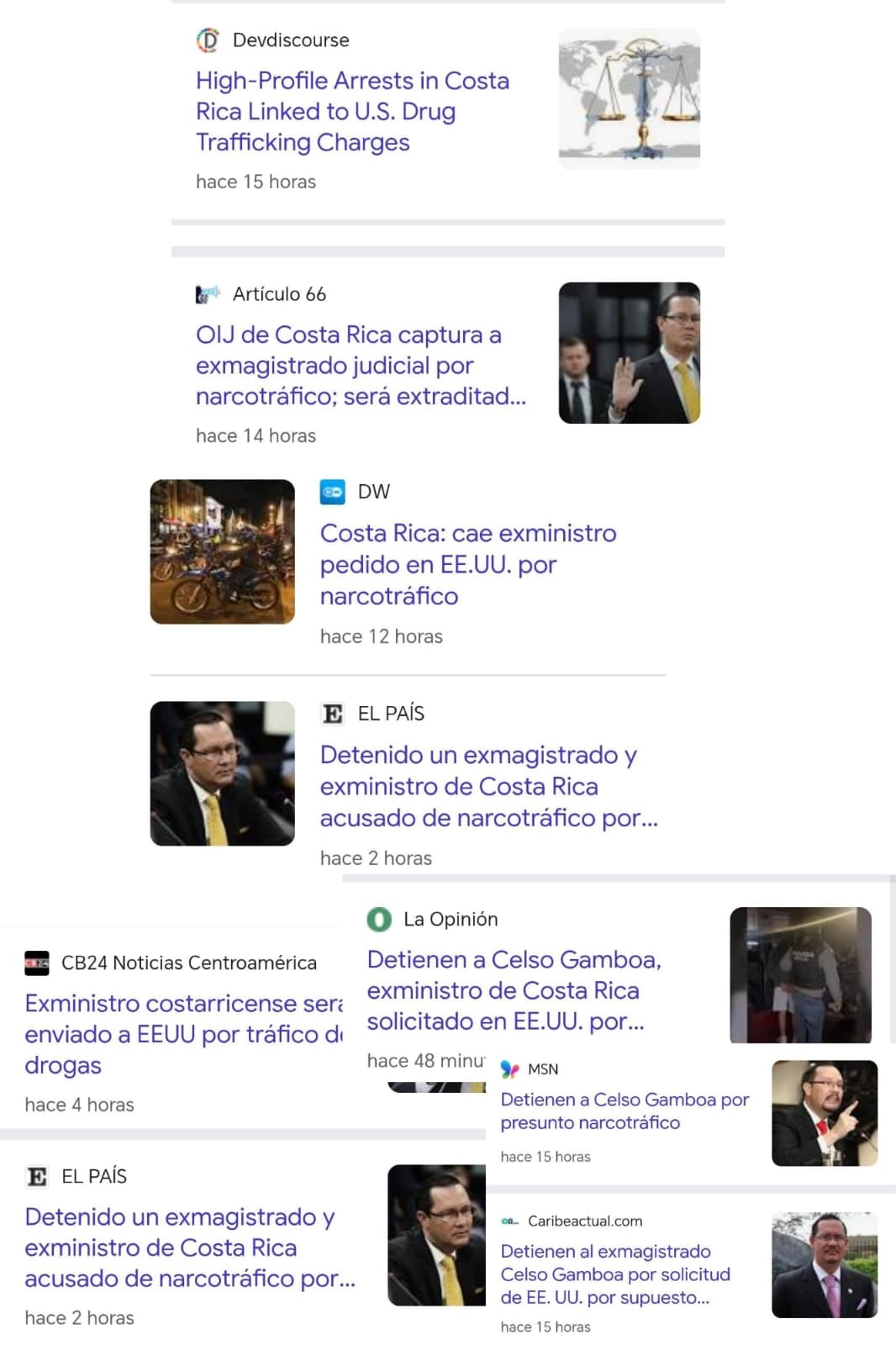Click the police officer thumbnail beside La Opinión
The height and width of the screenshot is (1345, 896).
(800, 973)
